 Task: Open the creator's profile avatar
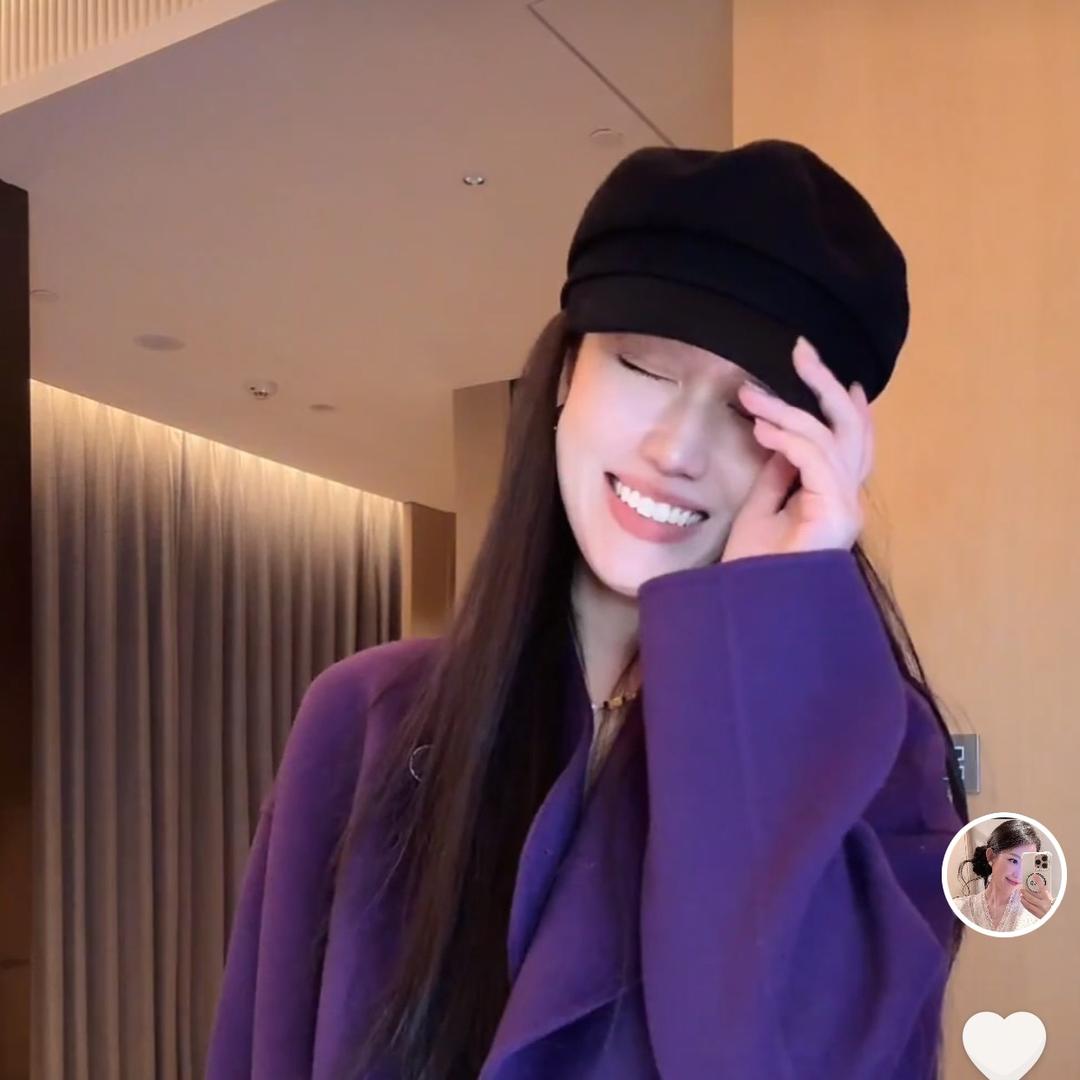pyautogui.click(x=1004, y=875)
